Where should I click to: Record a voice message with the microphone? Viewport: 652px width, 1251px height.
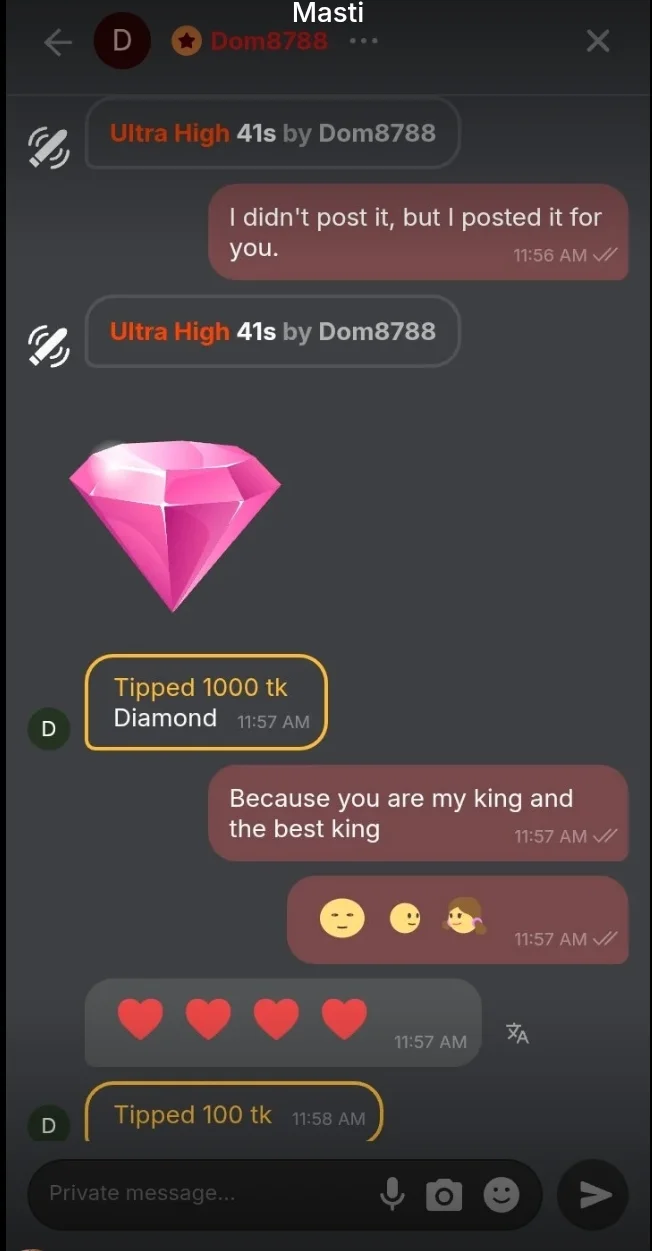[393, 1193]
